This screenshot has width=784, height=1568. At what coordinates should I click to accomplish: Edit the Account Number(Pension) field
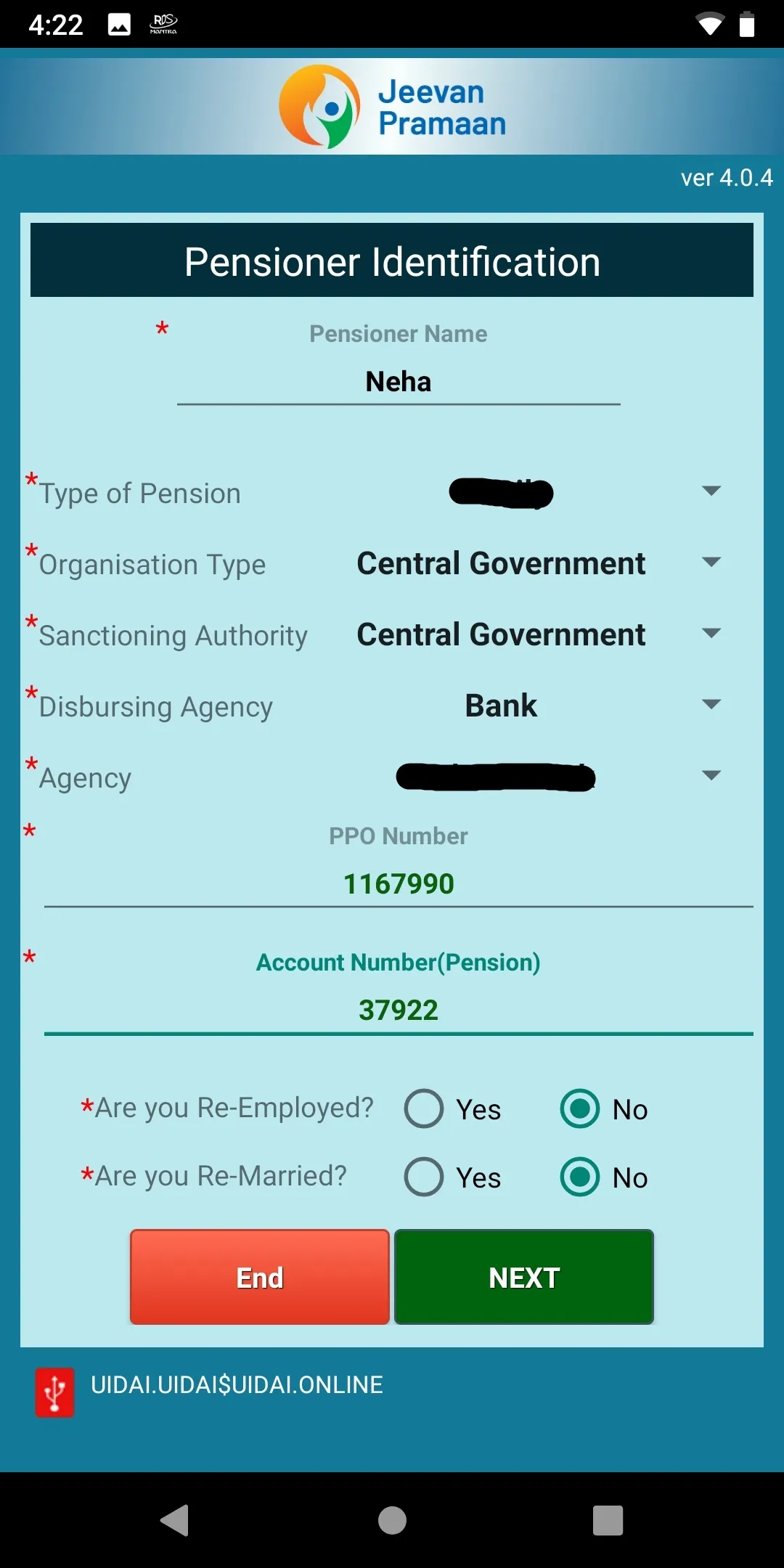pos(399,1010)
